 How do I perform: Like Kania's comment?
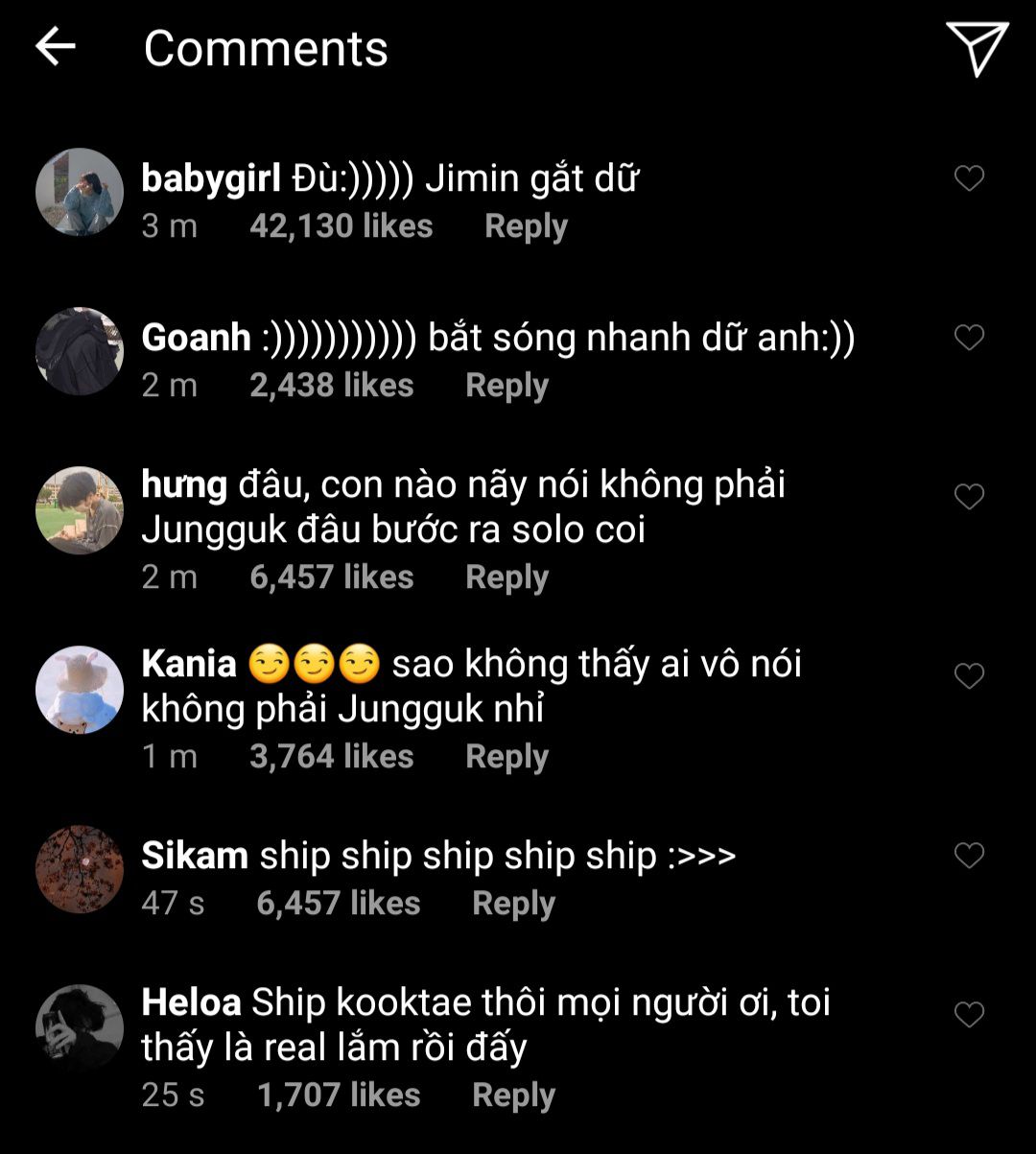coord(969,676)
